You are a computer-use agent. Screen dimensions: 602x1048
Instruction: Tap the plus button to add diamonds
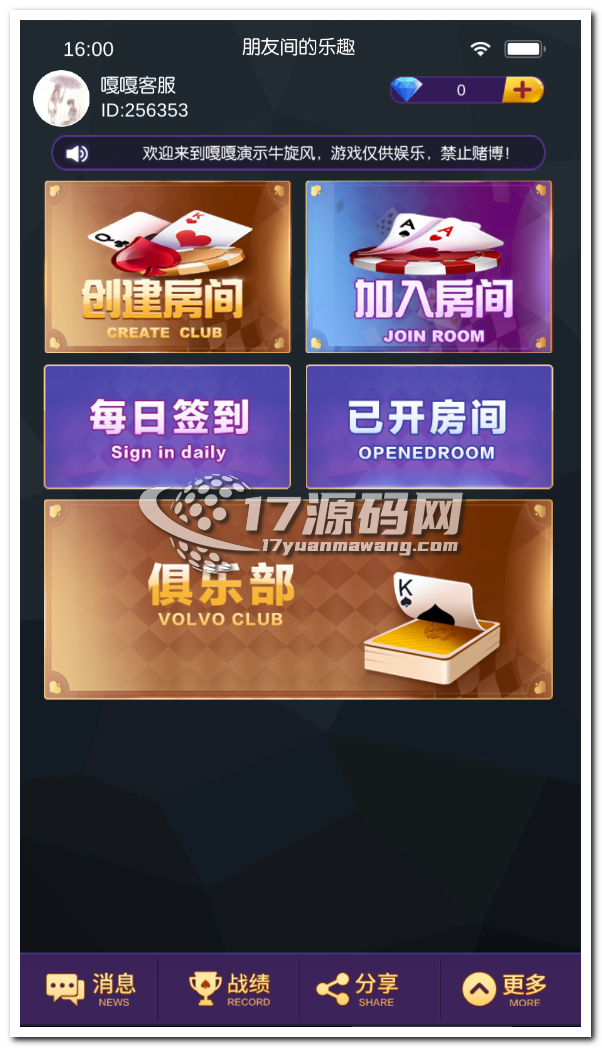click(522, 90)
